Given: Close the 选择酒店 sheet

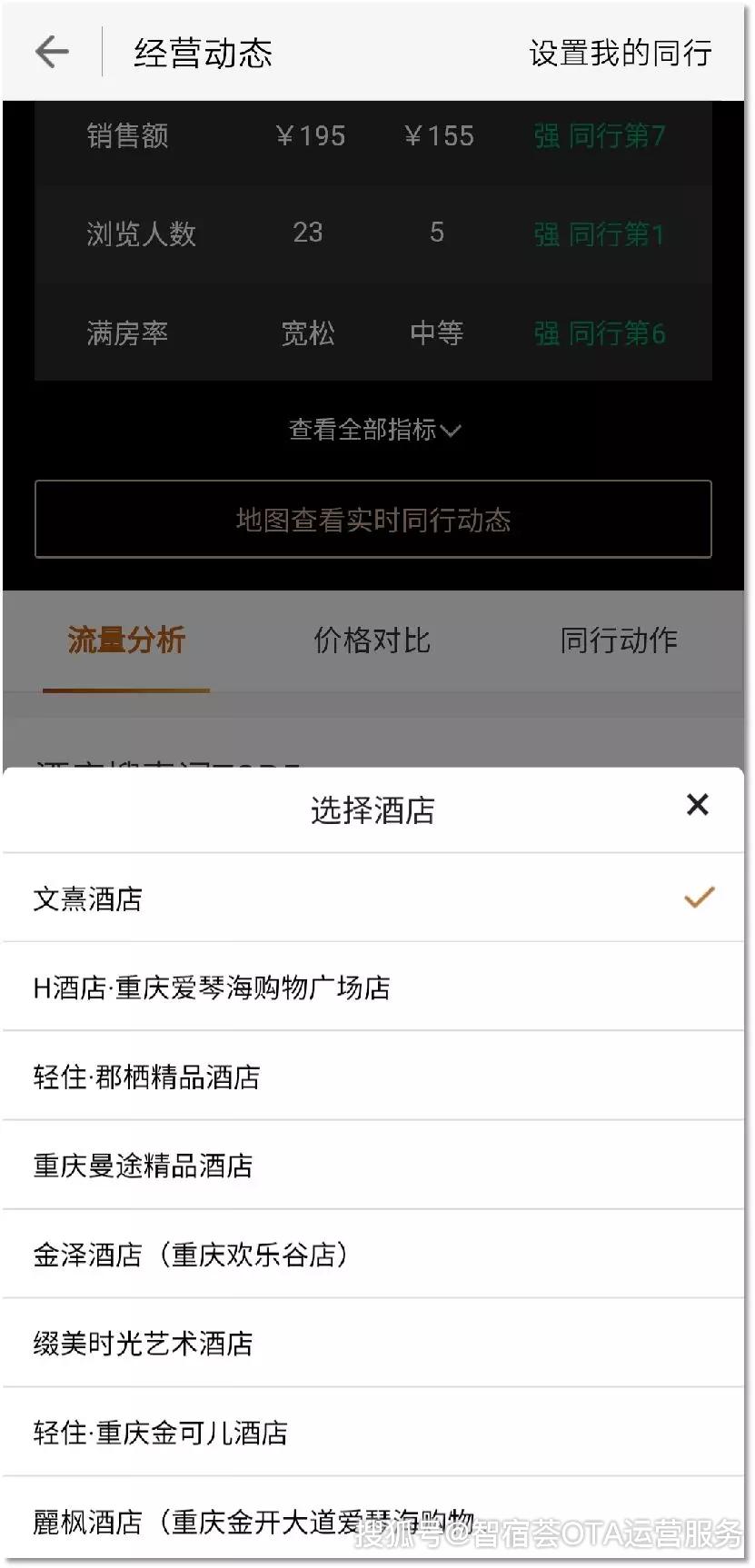Looking at the screenshot, I should point(697,804).
